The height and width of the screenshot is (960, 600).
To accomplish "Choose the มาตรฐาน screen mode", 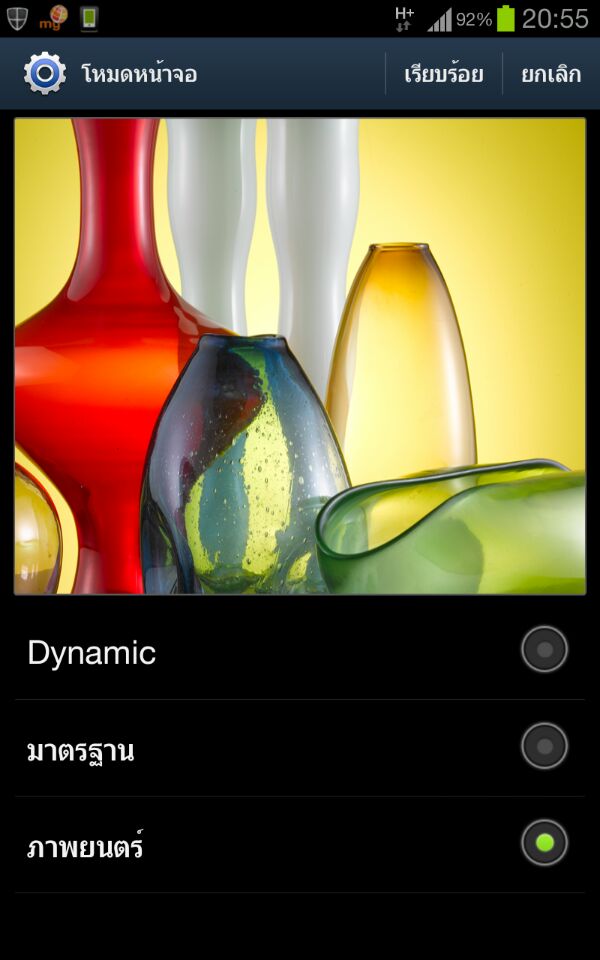I will click(300, 748).
